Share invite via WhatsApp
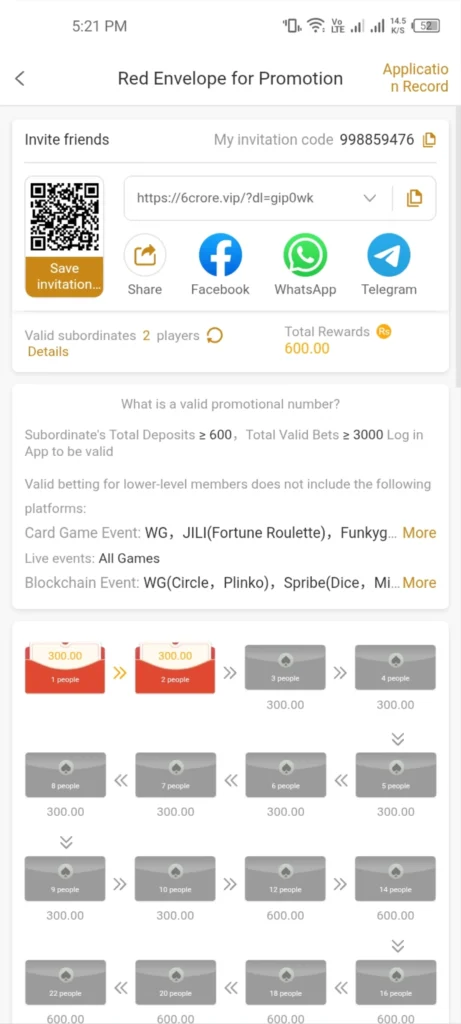The width and height of the screenshot is (461, 1024). tap(305, 255)
